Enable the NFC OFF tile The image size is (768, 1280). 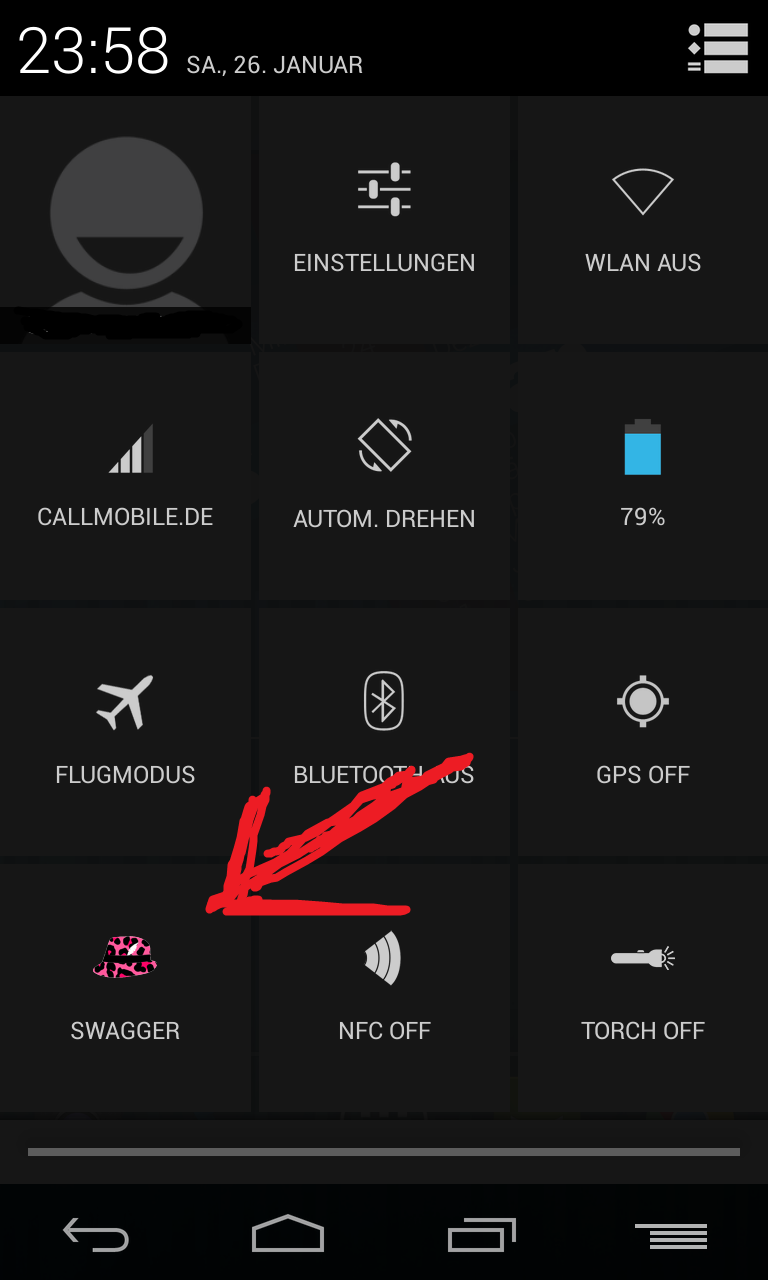[384, 988]
